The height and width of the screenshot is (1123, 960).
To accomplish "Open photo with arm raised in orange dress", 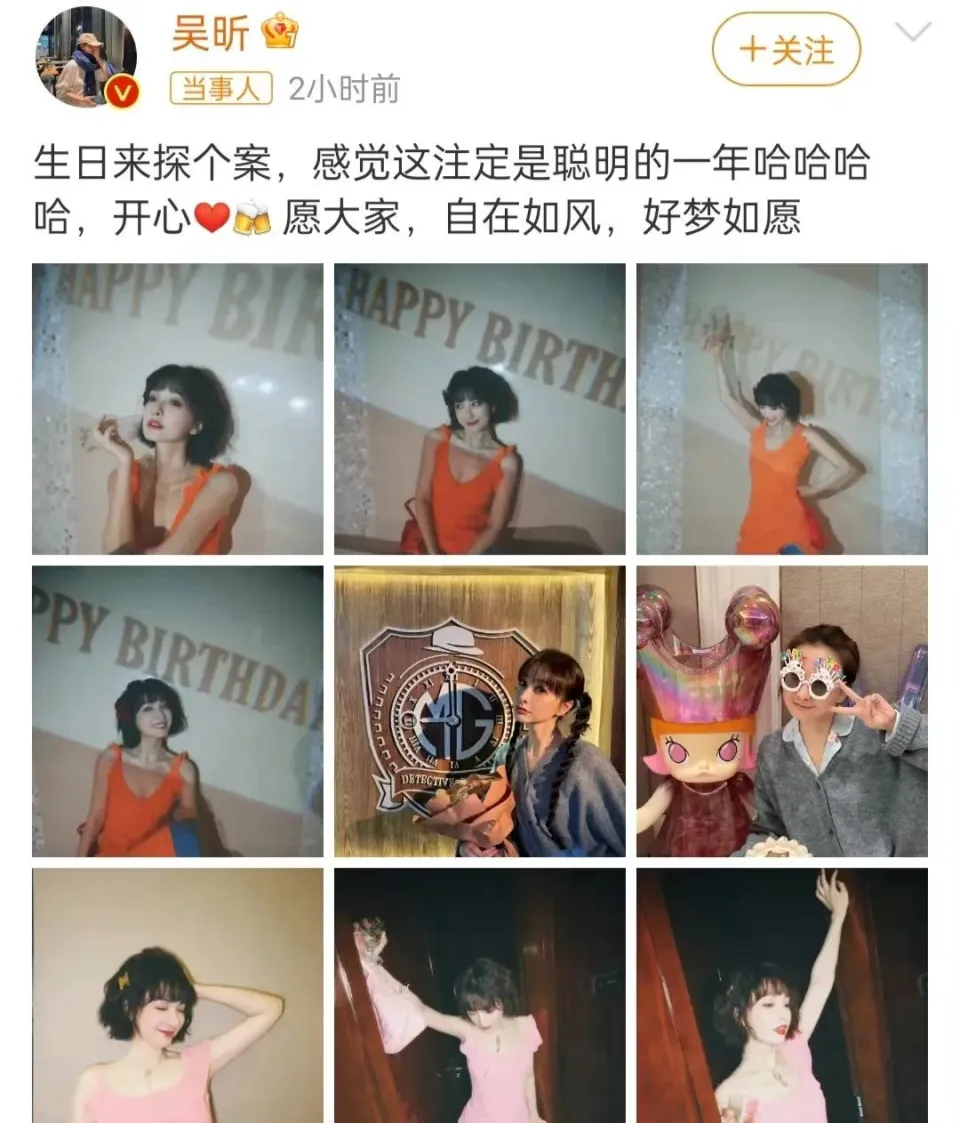I will coord(782,409).
